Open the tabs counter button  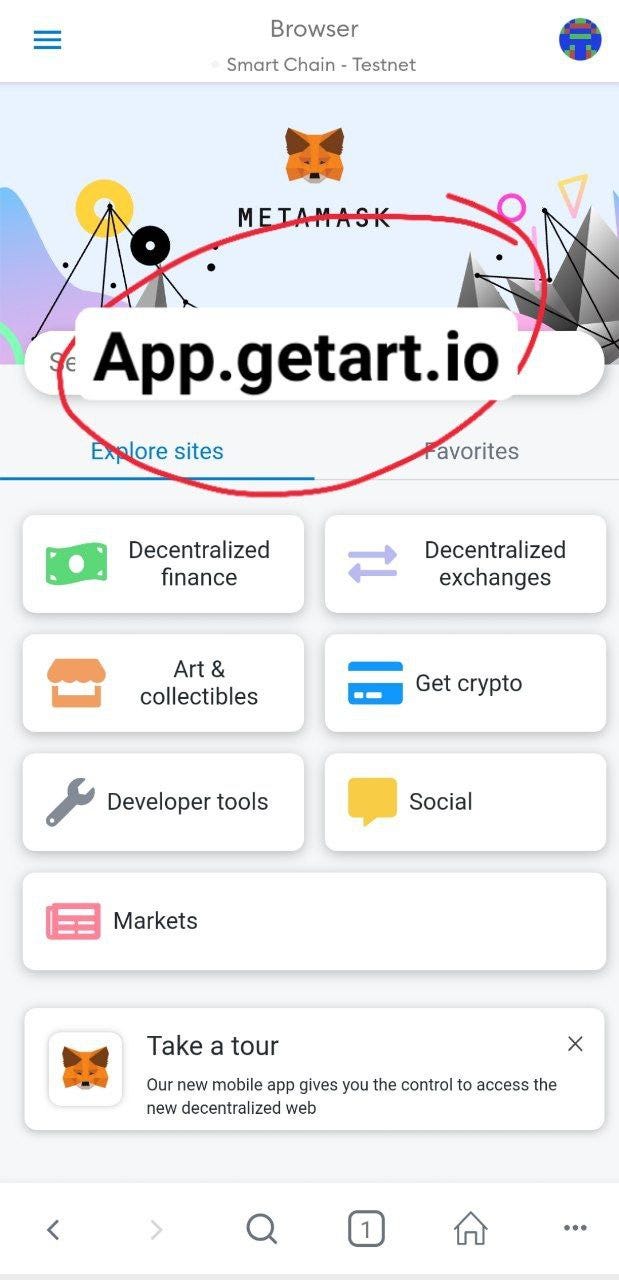[x=366, y=1229]
